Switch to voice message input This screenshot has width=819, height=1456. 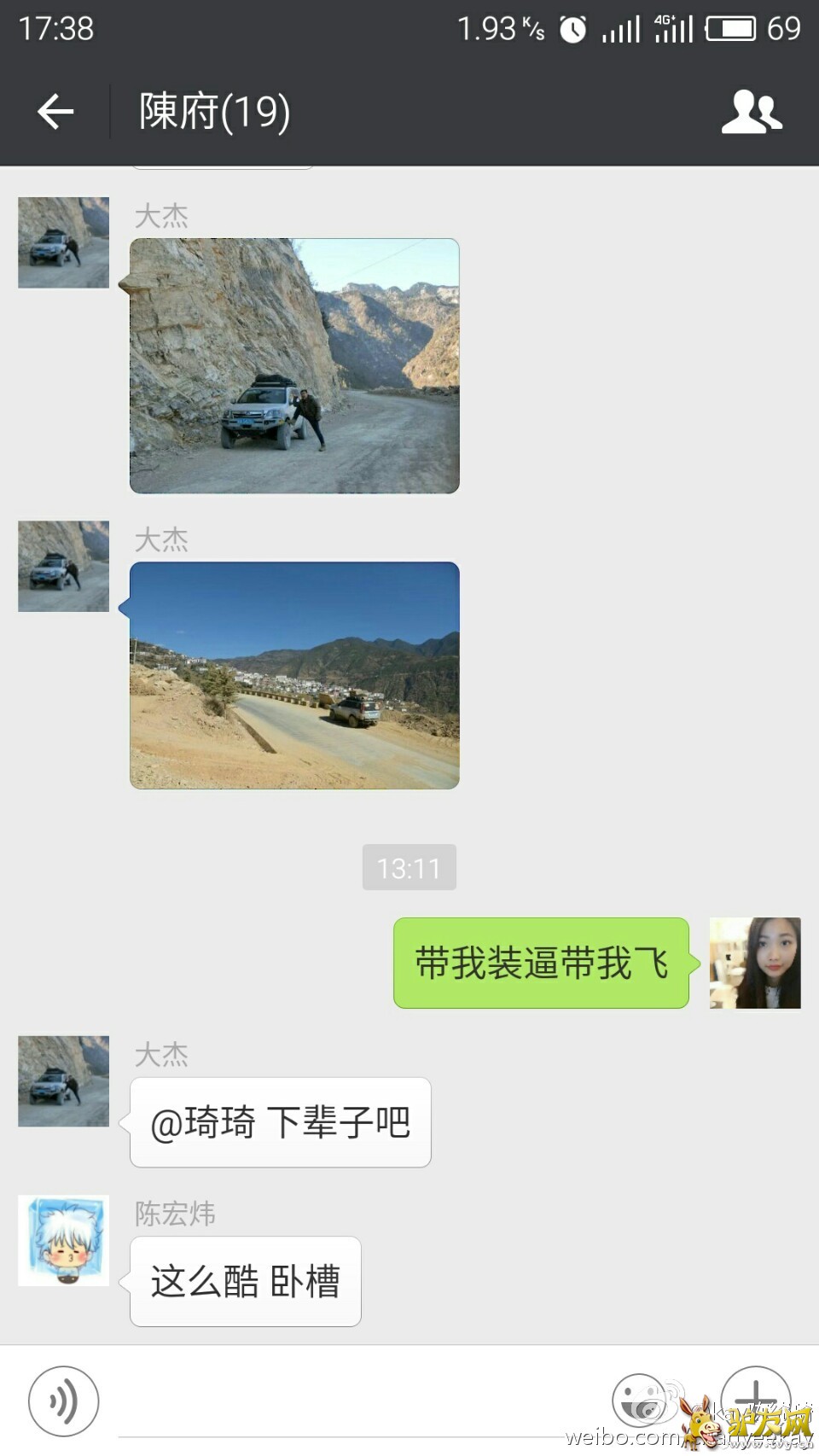pyautogui.click(x=64, y=1401)
